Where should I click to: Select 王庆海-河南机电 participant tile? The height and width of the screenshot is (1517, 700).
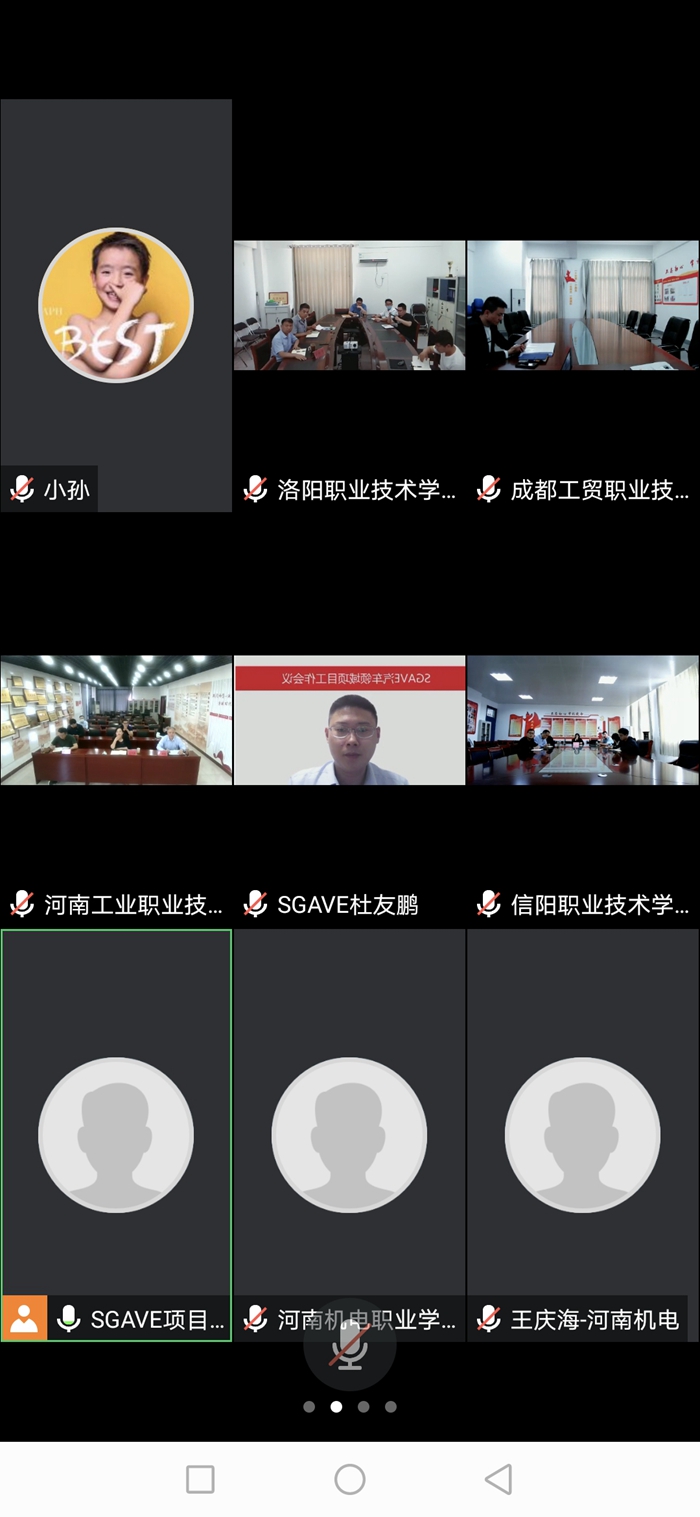(583, 1135)
